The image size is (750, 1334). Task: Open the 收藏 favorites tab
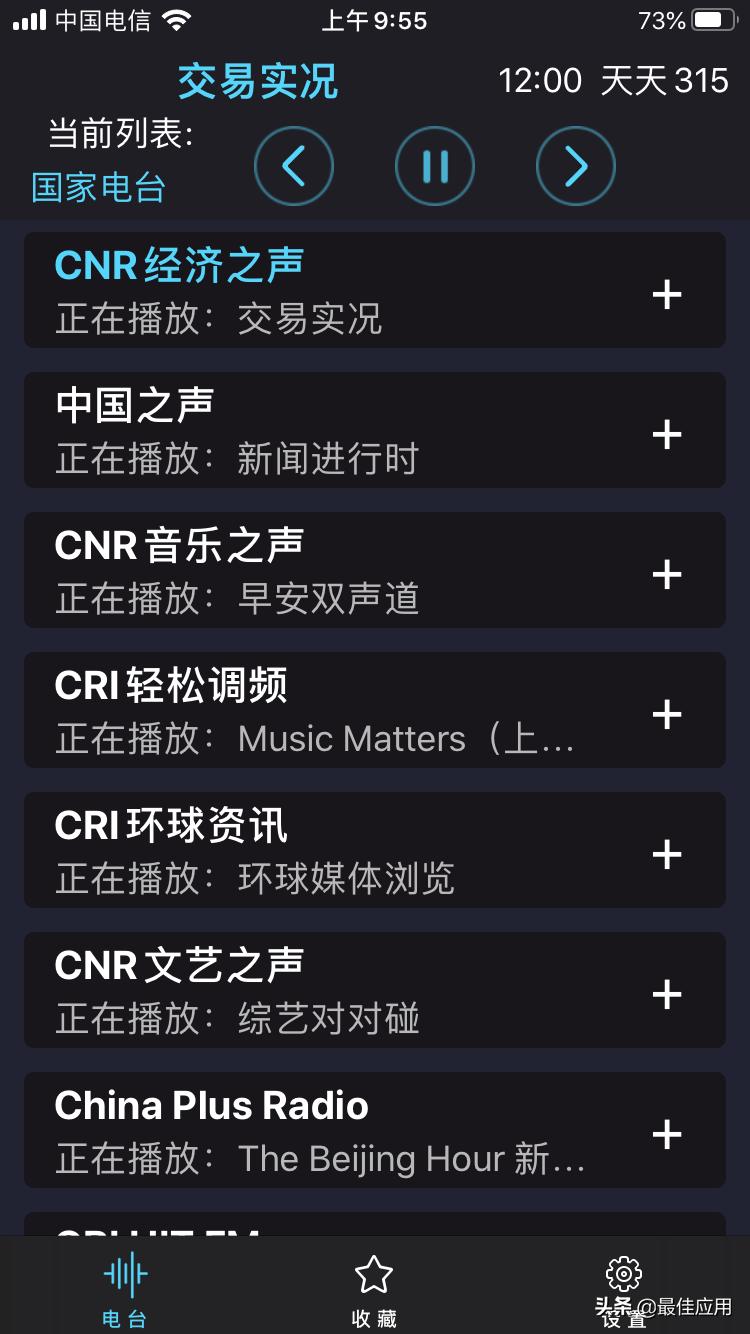[x=374, y=1285]
